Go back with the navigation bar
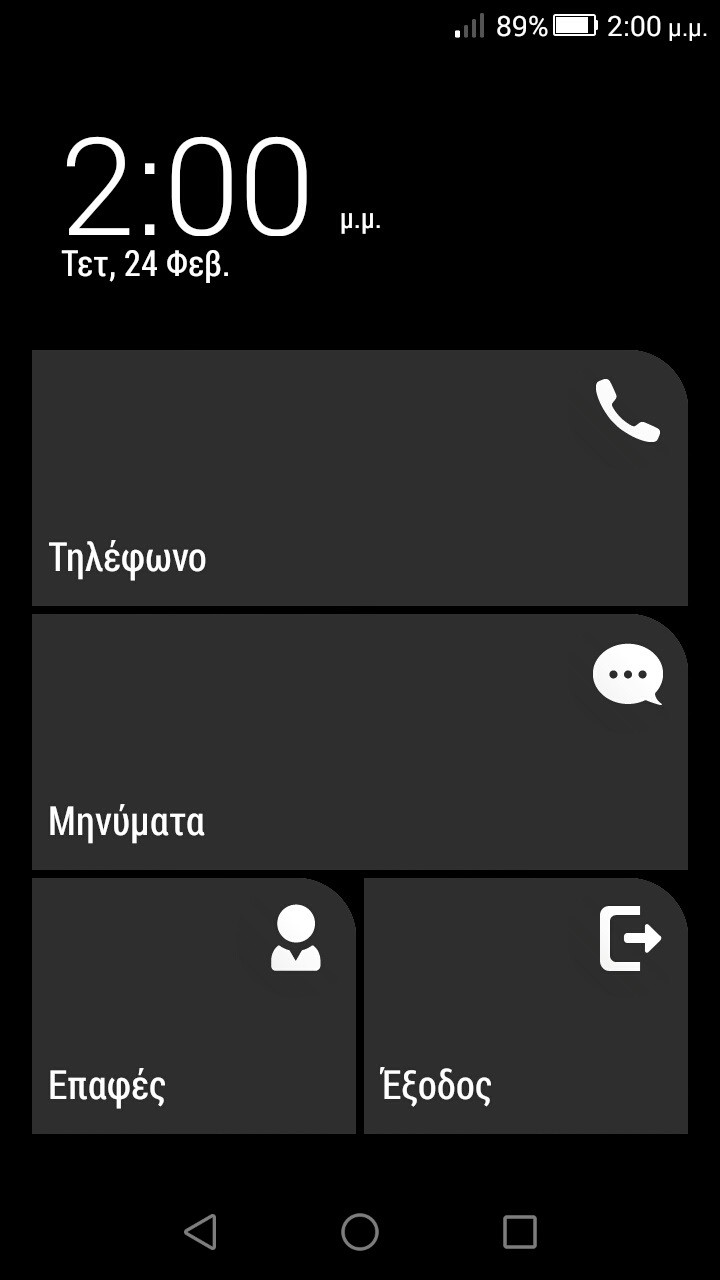The width and height of the screenshot is (720, 1280). (x=201, y=1232)
